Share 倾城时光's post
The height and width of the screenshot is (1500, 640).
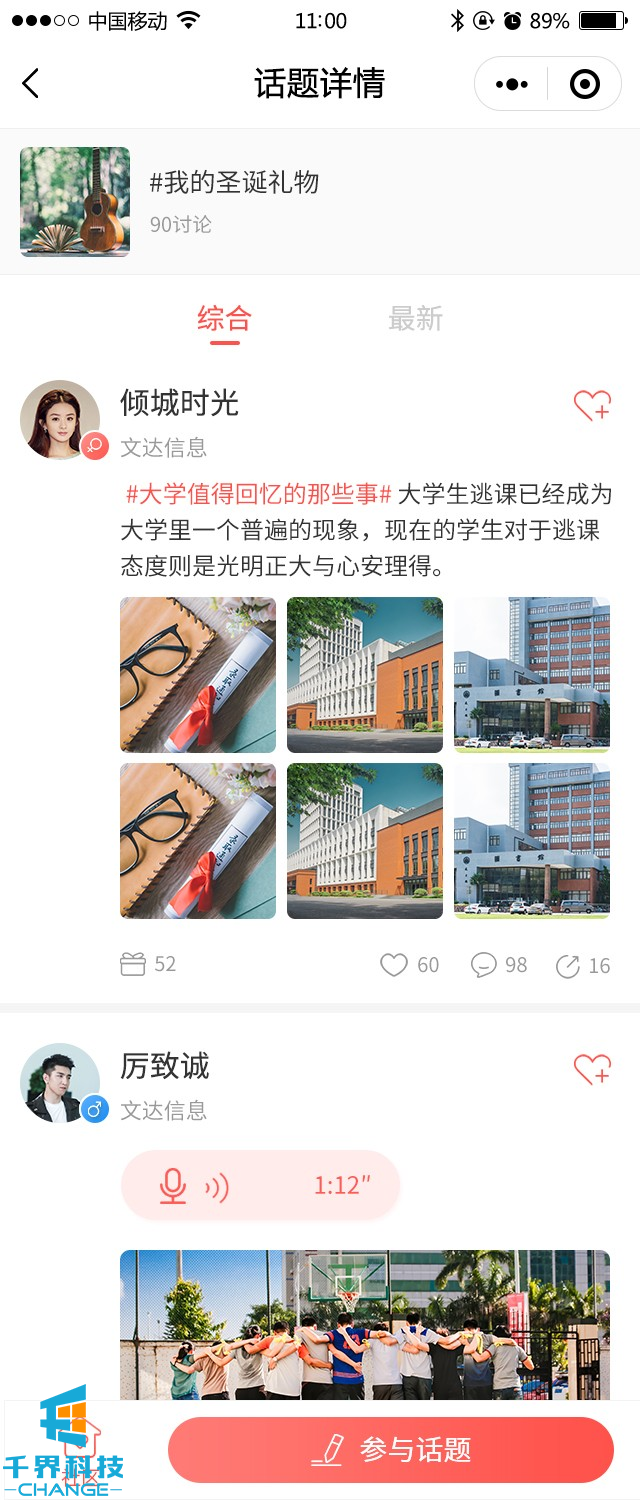click(568, 966)
